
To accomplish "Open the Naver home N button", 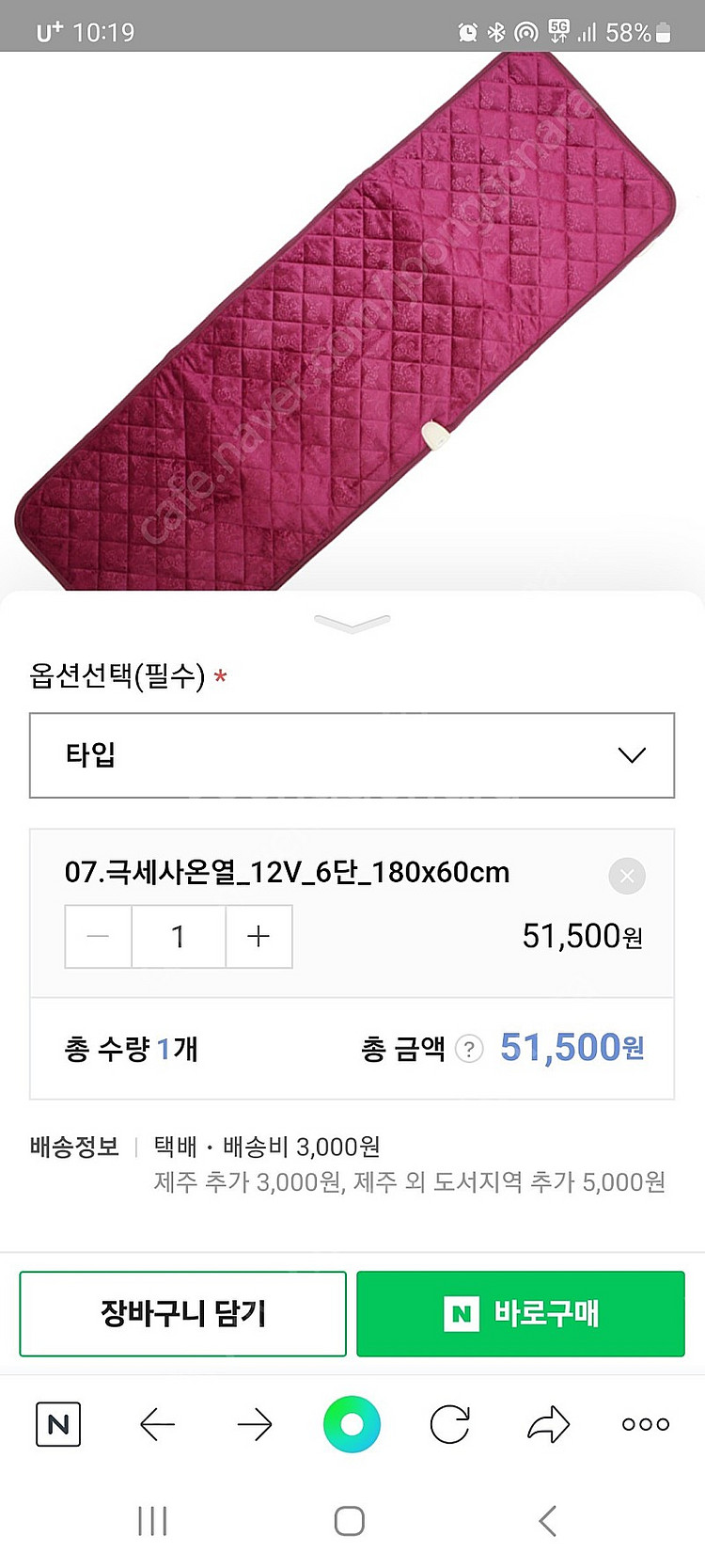I will click(x=58, y=1425).
